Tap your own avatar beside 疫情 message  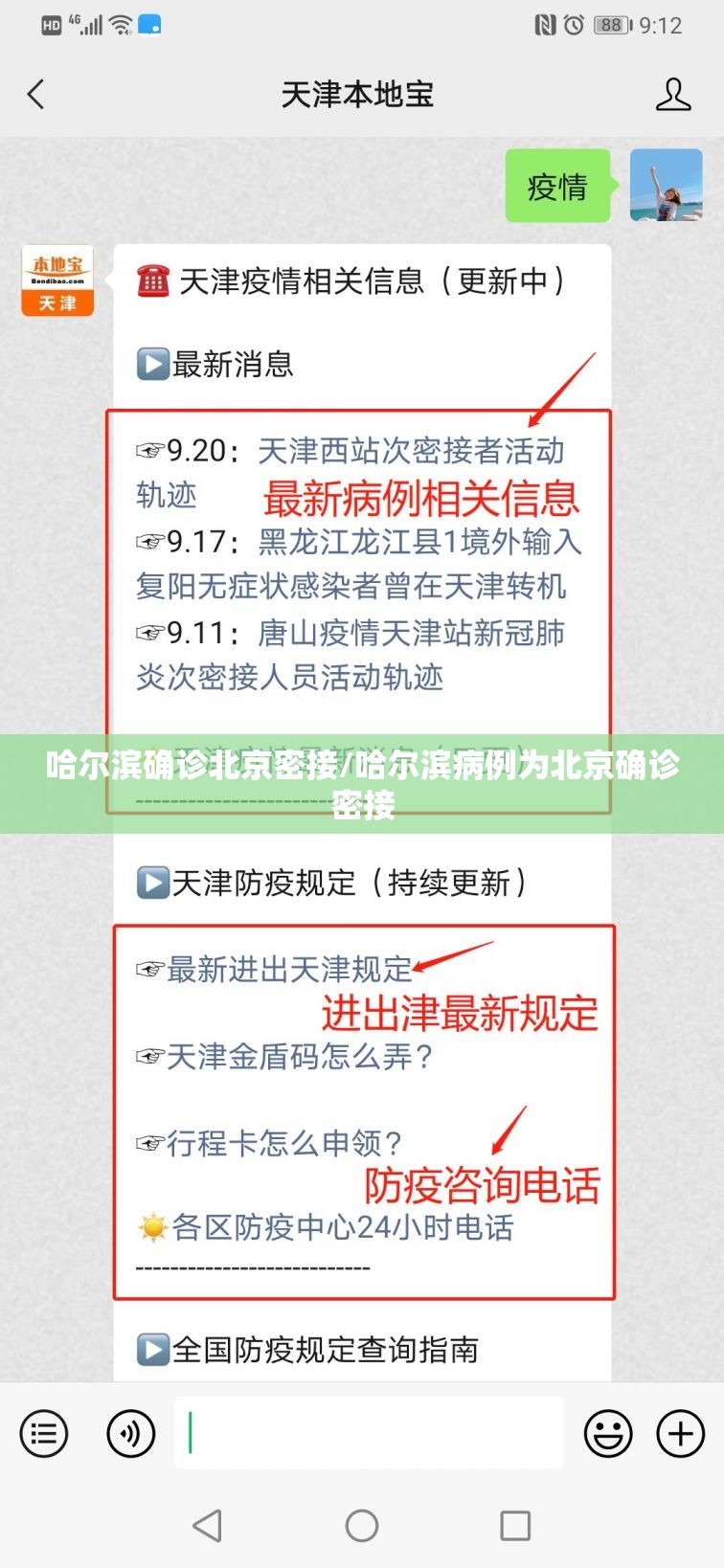pos(666,185)
